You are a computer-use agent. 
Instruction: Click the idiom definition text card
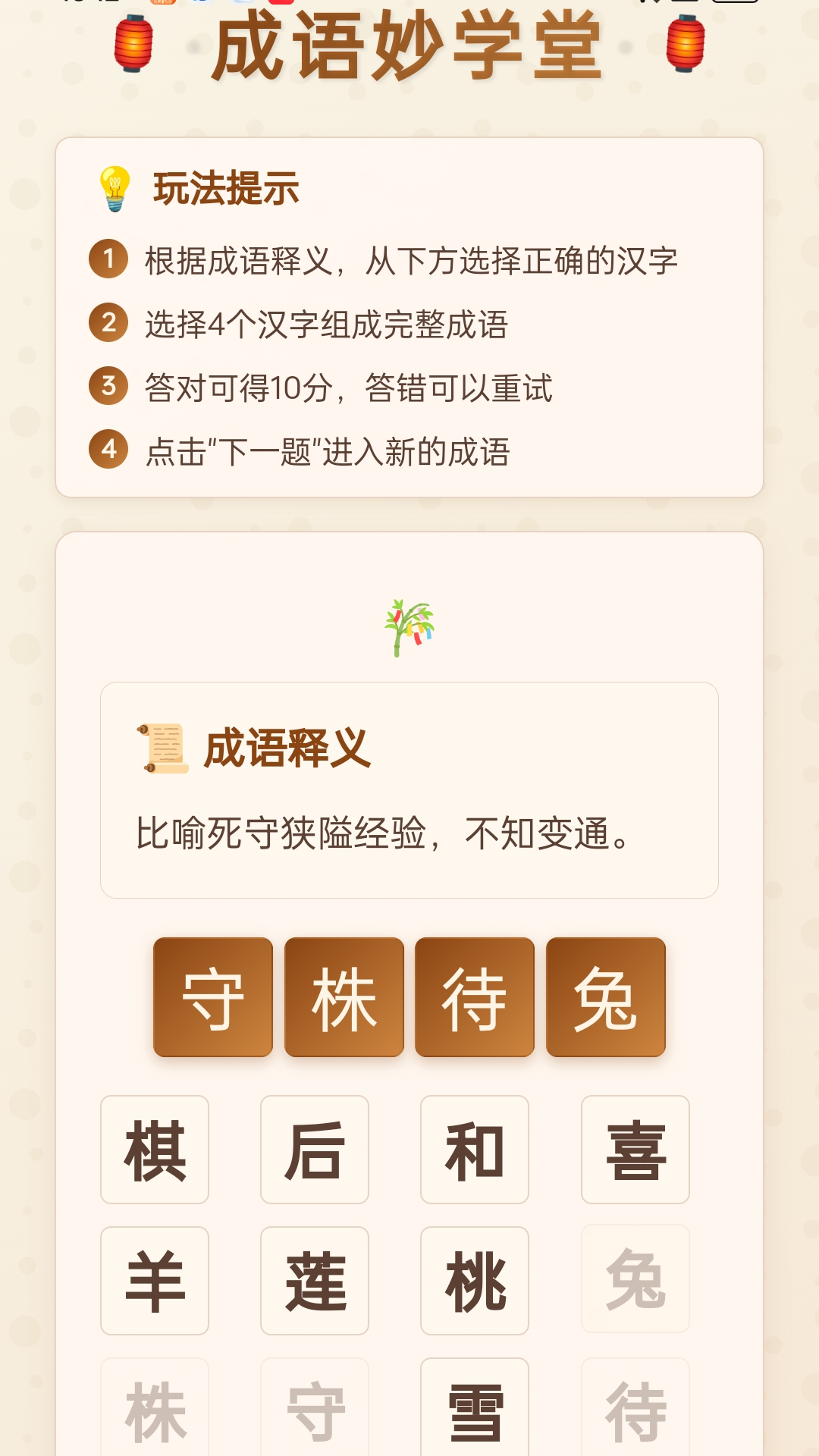[409, 833]
